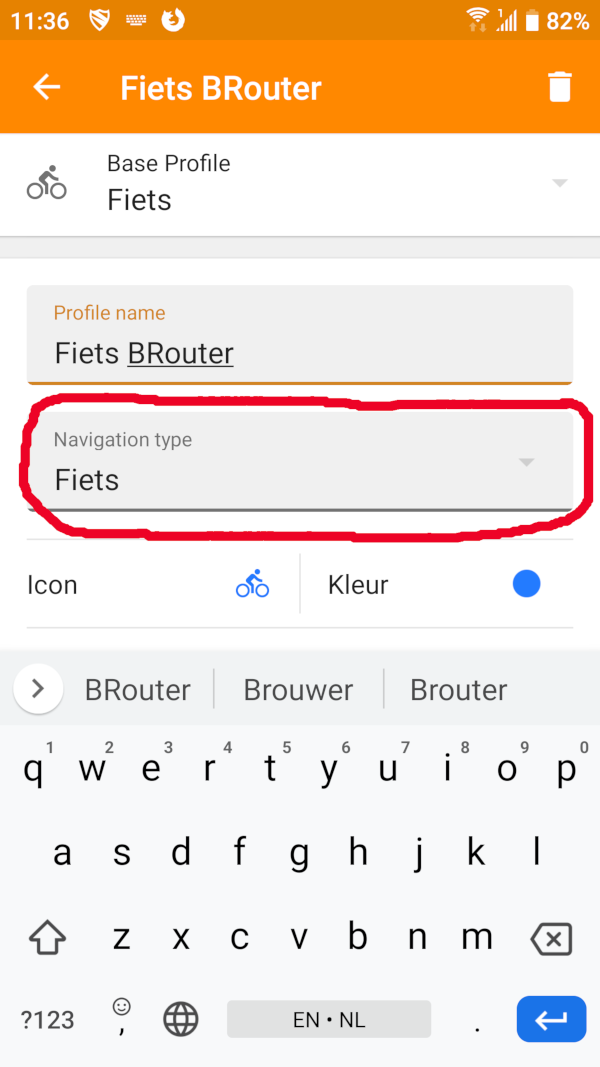The image size is (600, 1067).
Task: Expand the keyboard suggestion toolbar arrow
Action: (38, 689)
